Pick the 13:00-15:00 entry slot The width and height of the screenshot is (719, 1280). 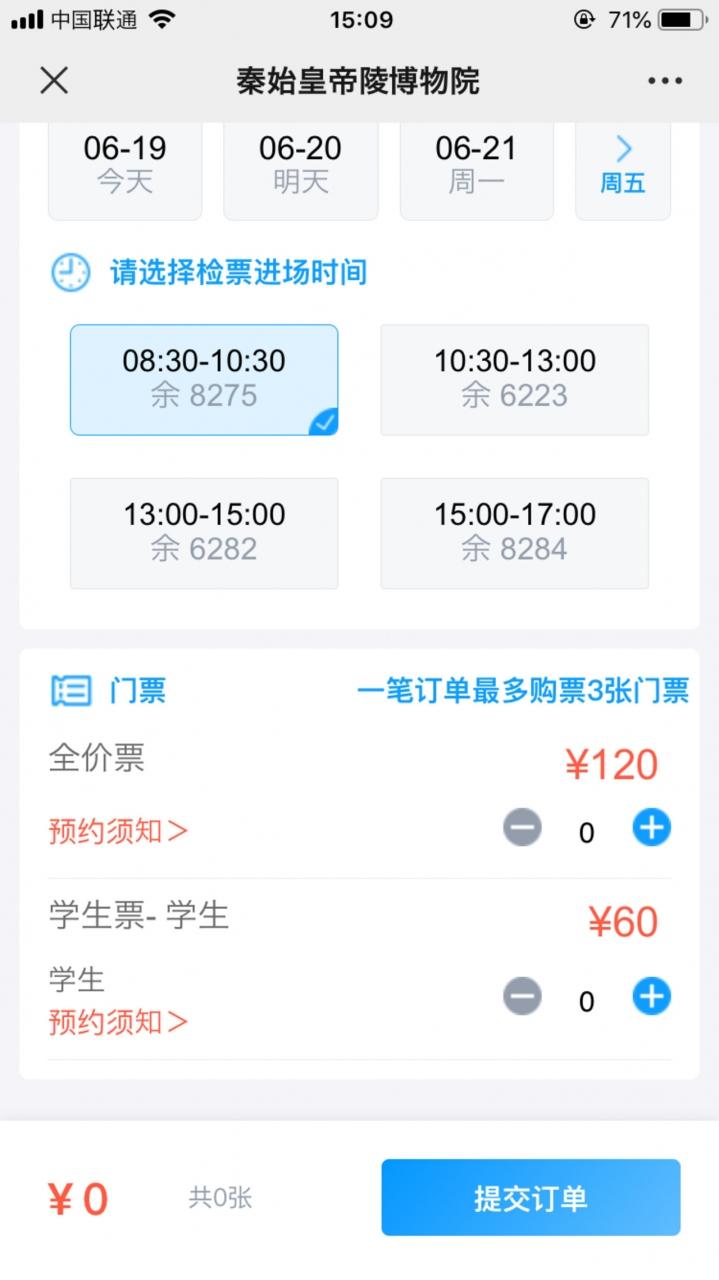pyautogui.click(x=204, y=533)
